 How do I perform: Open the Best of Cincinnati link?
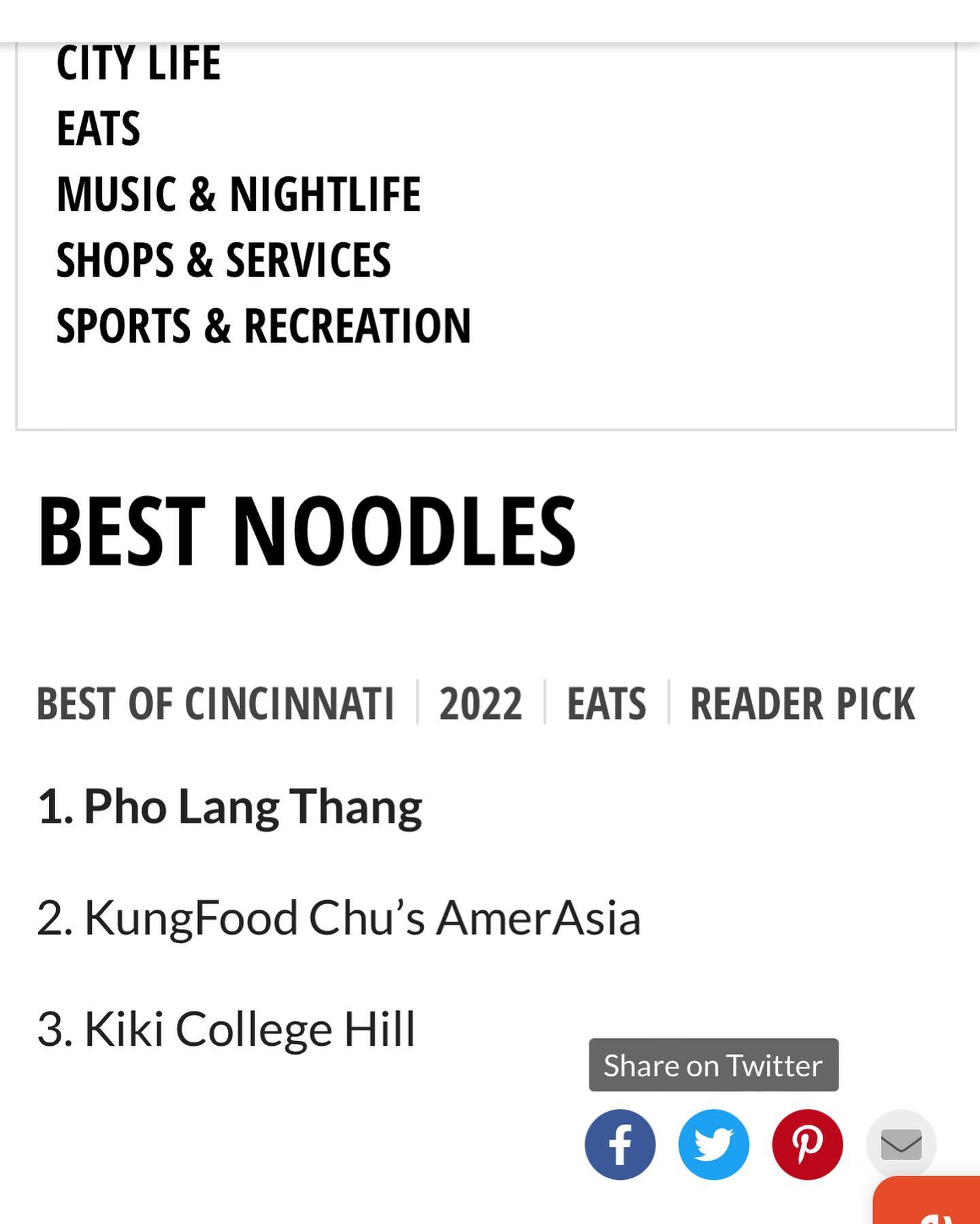(x=215, y=704)
